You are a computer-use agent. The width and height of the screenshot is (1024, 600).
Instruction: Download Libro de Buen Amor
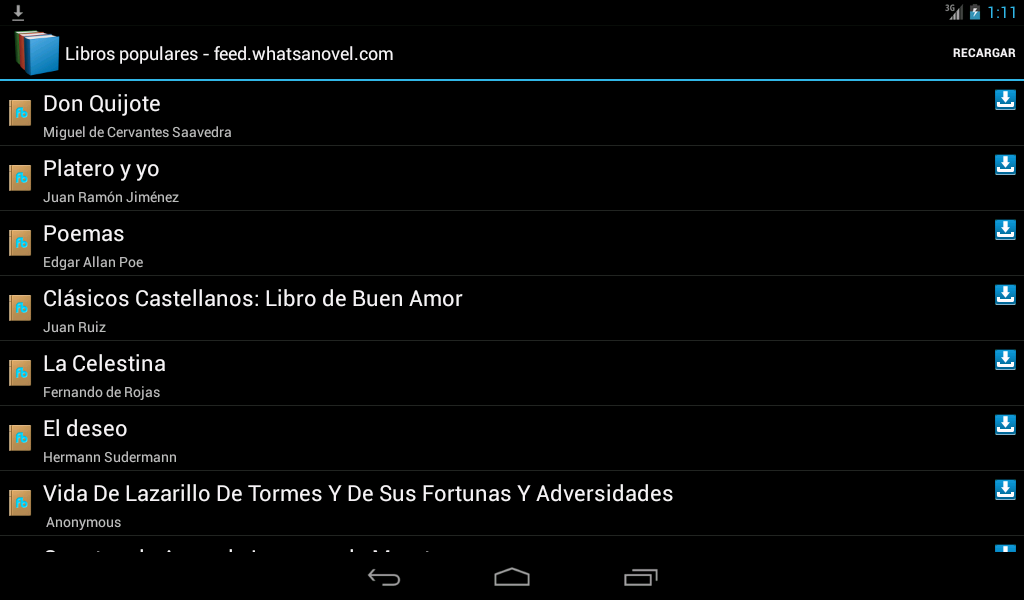point(1005,295)
